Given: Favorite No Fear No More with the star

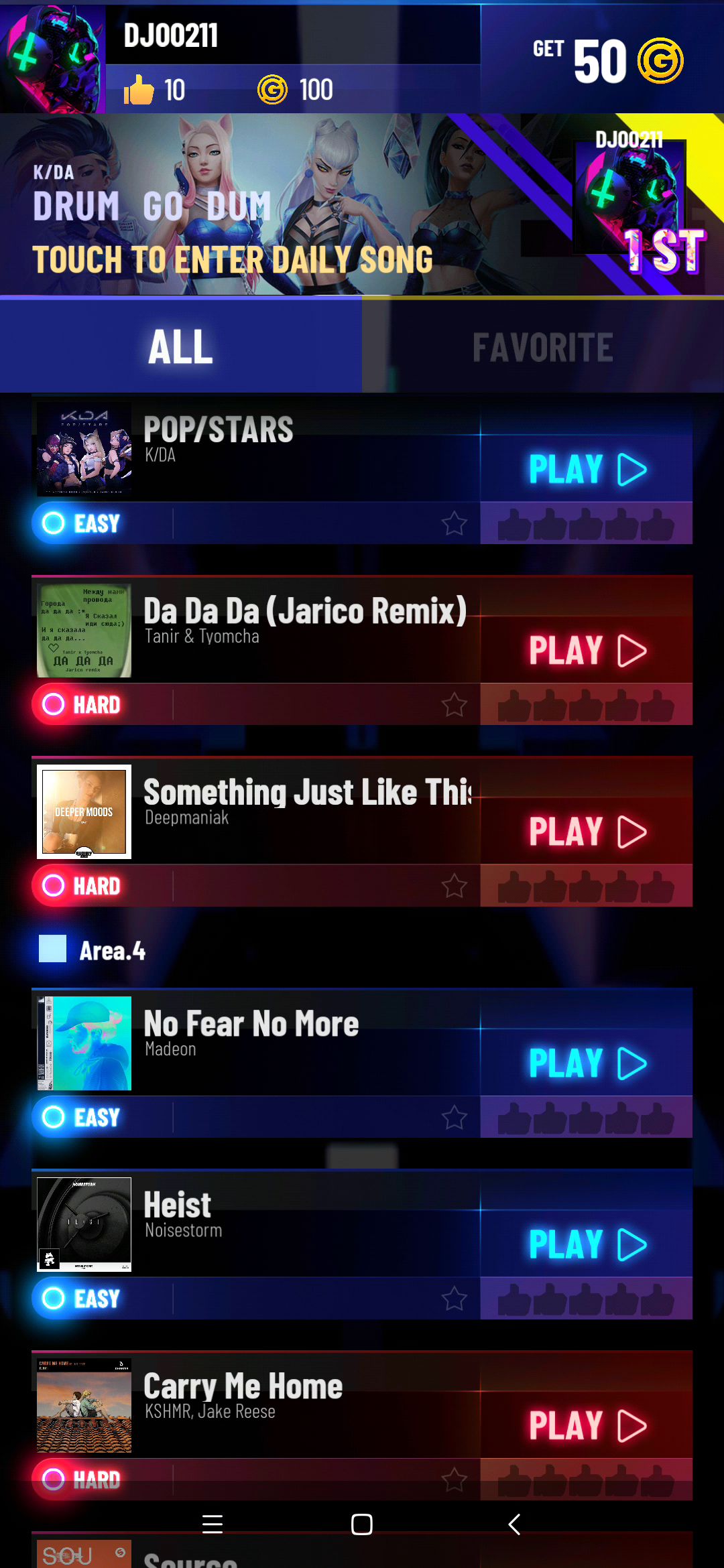Looking at the screenshot, I should pos(454,1117).
